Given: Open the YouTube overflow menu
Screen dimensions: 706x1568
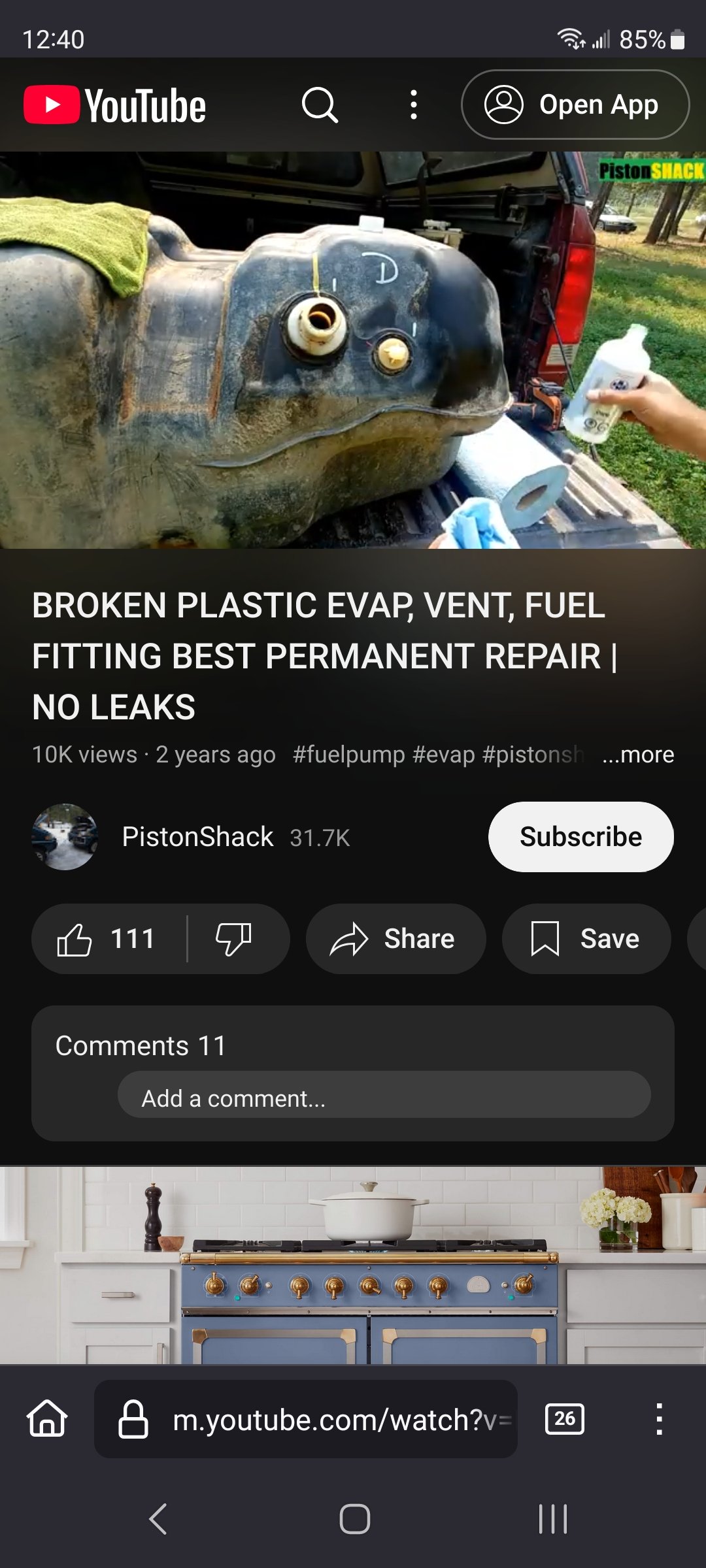Looking at the screenshot, I should pyautogui.click(x=413, y=105).
